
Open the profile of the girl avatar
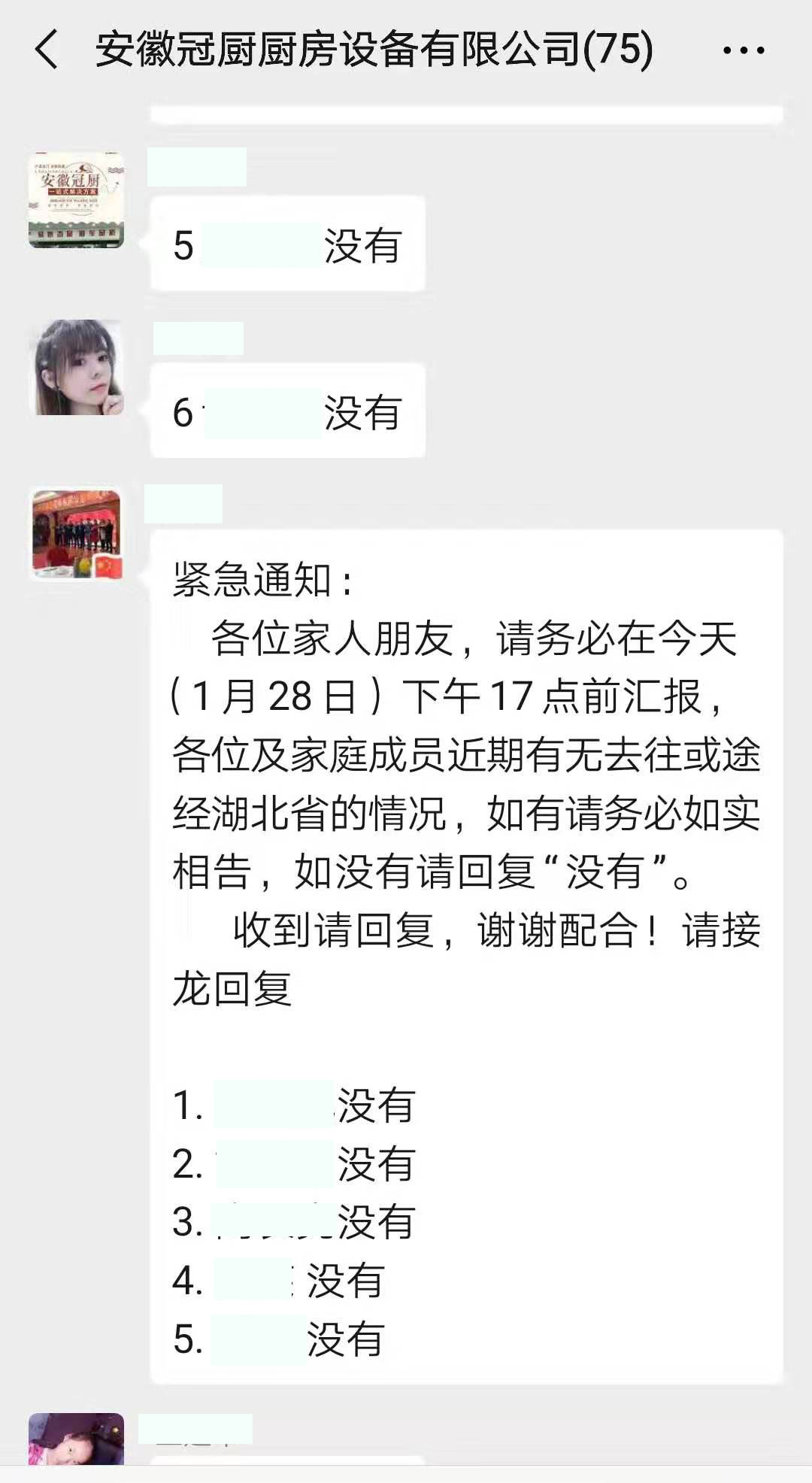coord(76,367)
